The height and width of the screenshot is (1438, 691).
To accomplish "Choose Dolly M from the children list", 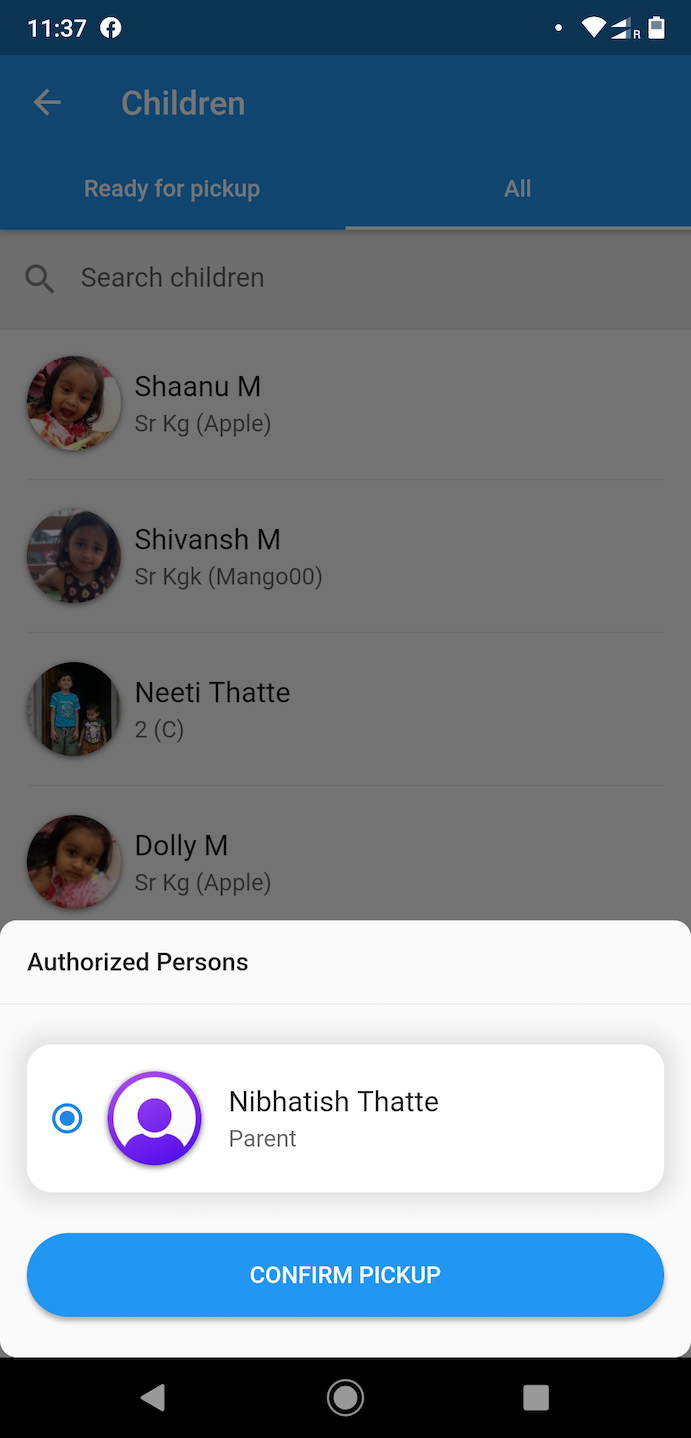I will 345,862.
